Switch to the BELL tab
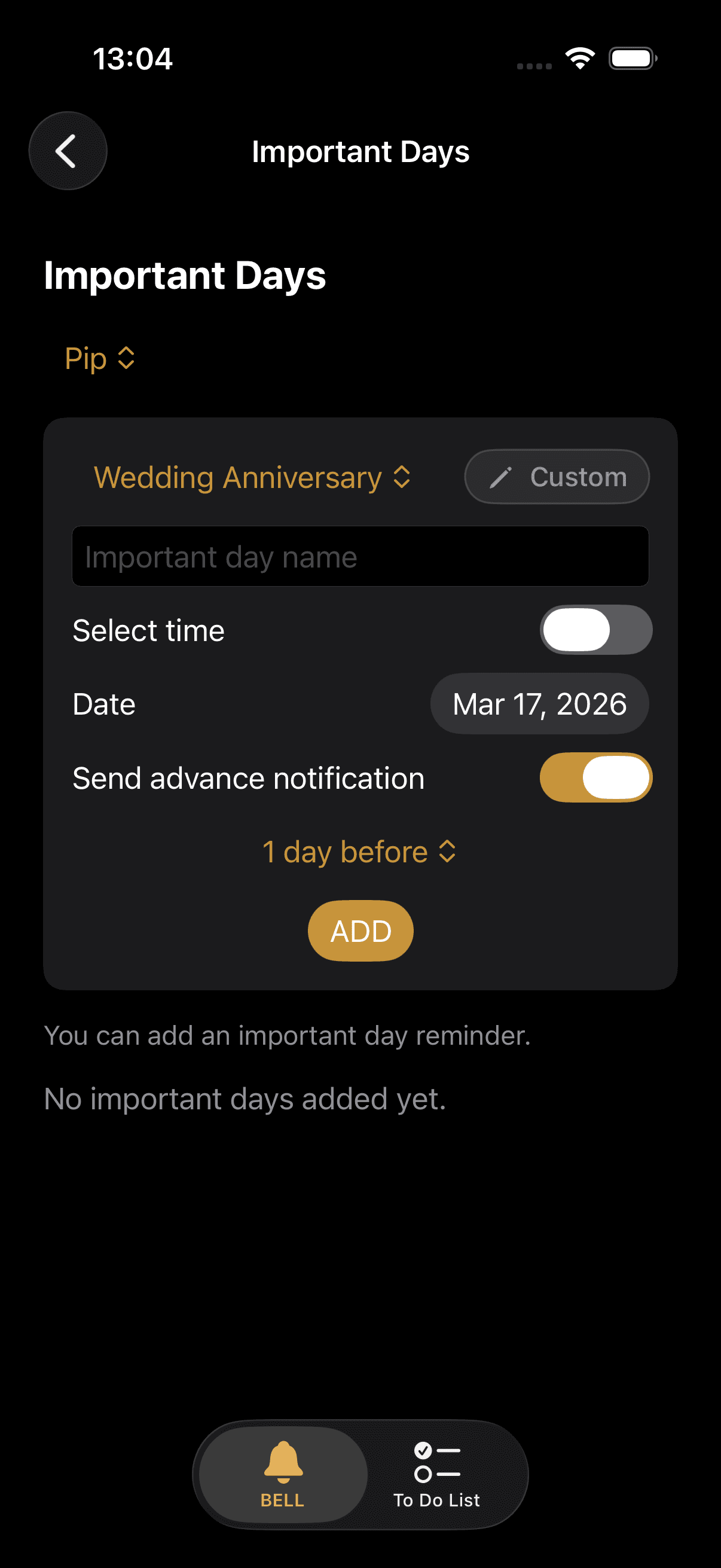 click(283, 1474)
